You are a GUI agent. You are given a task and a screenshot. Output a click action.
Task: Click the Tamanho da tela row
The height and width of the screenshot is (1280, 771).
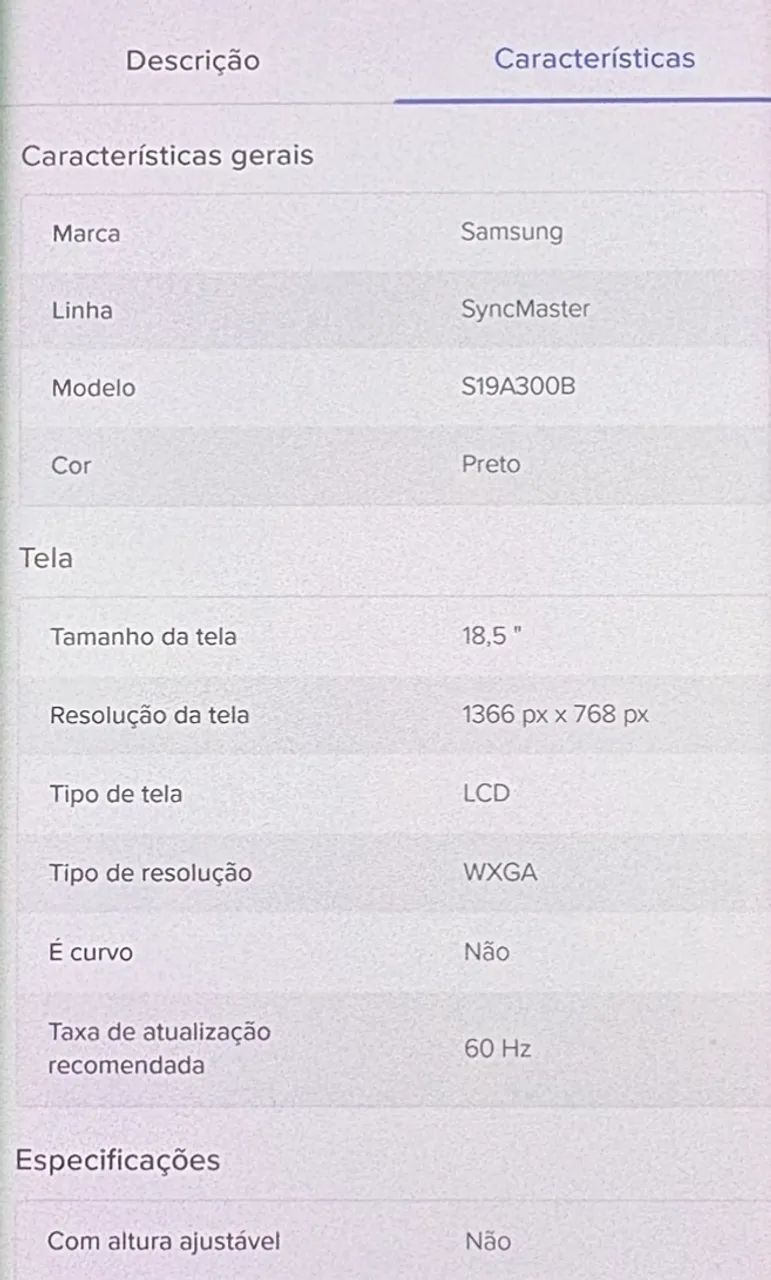[x=143, y=637]
